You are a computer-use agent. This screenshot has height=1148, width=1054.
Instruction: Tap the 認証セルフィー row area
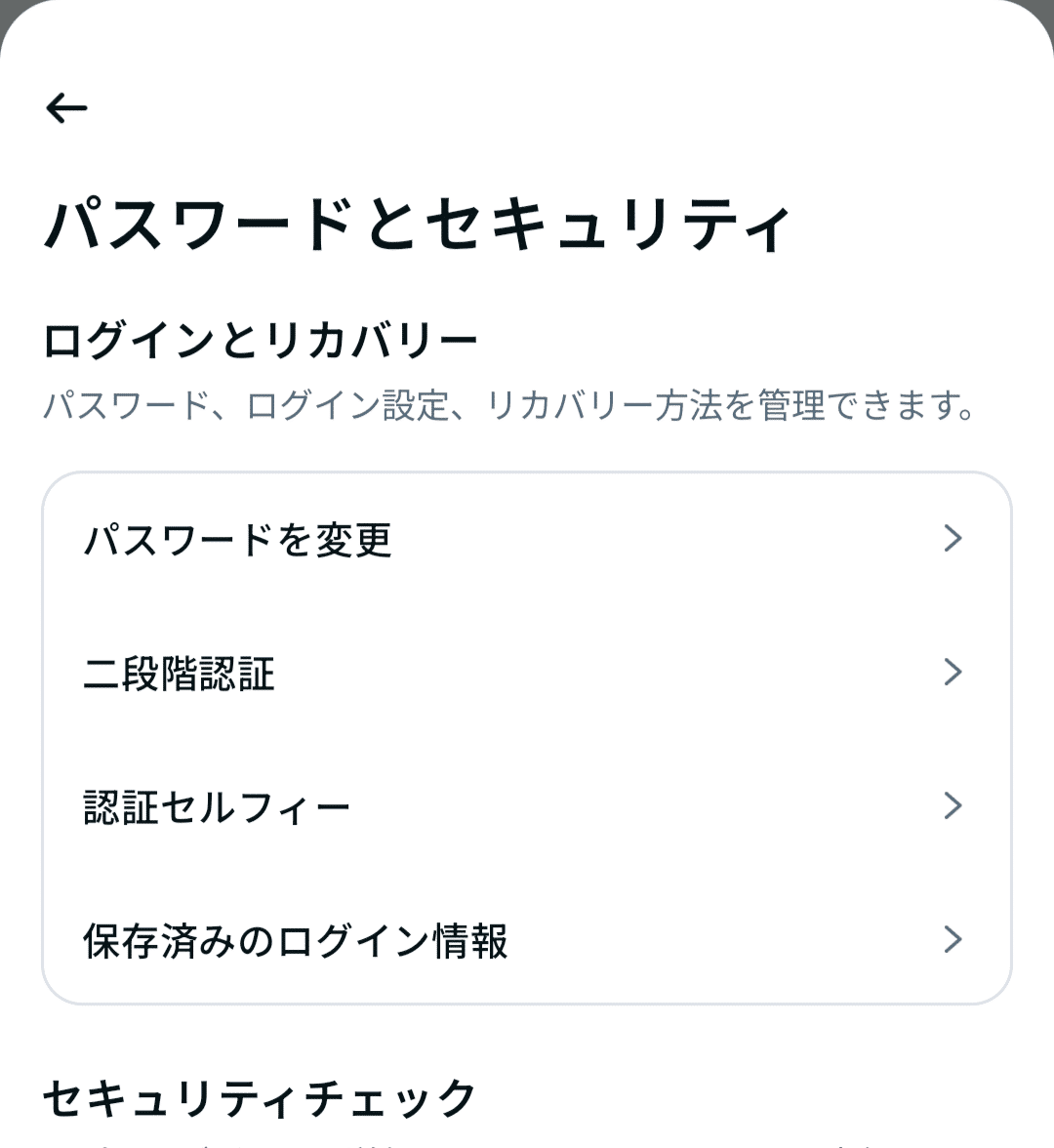tap(527, 804)
